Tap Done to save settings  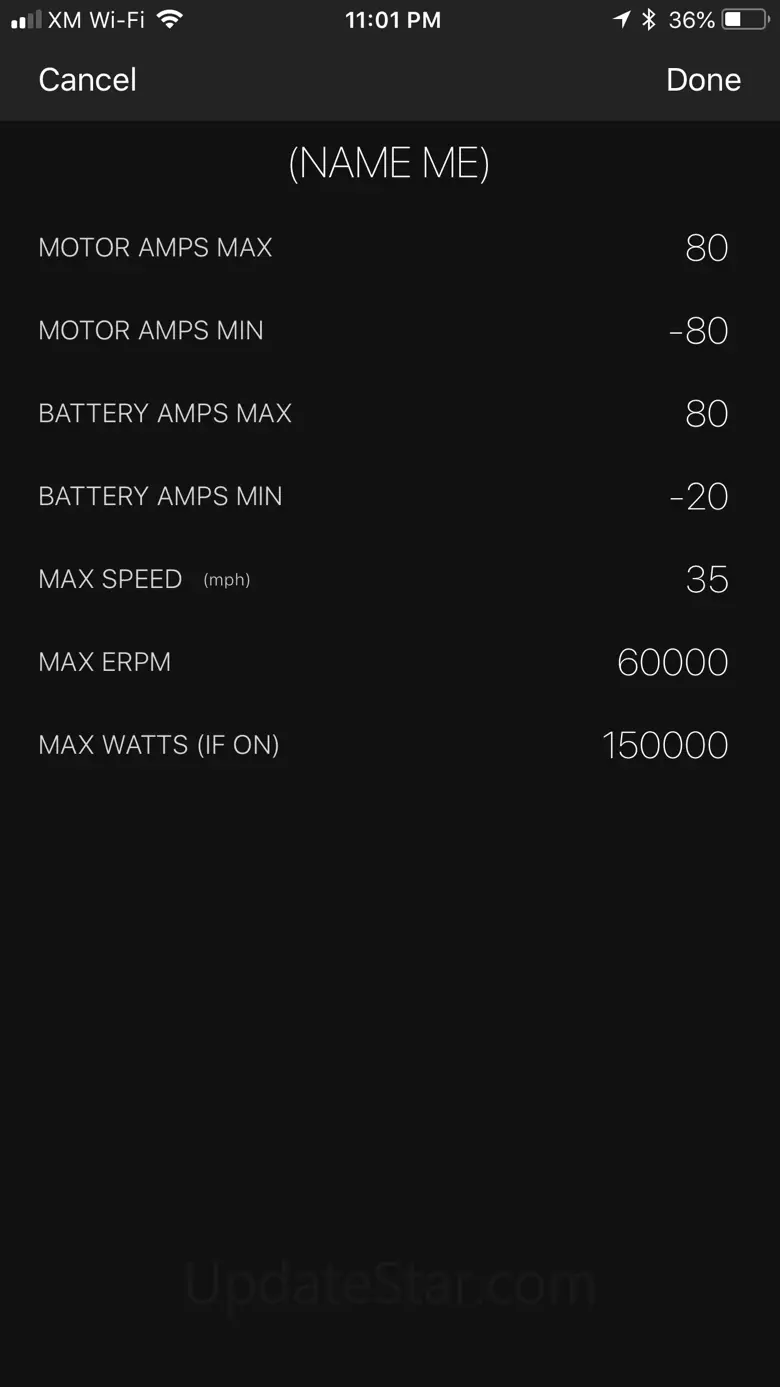[703, 80]
